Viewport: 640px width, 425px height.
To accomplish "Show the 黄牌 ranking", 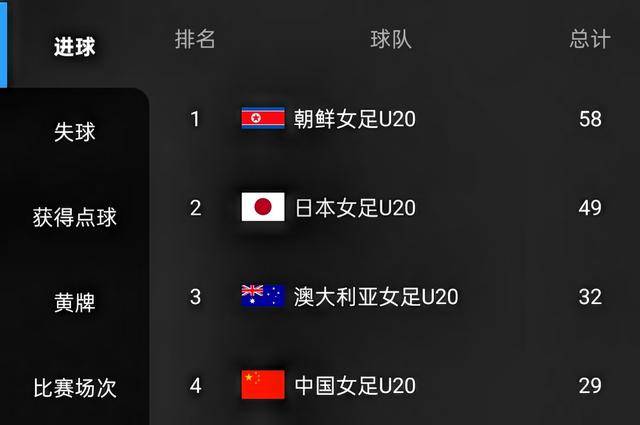I will 75,302.
